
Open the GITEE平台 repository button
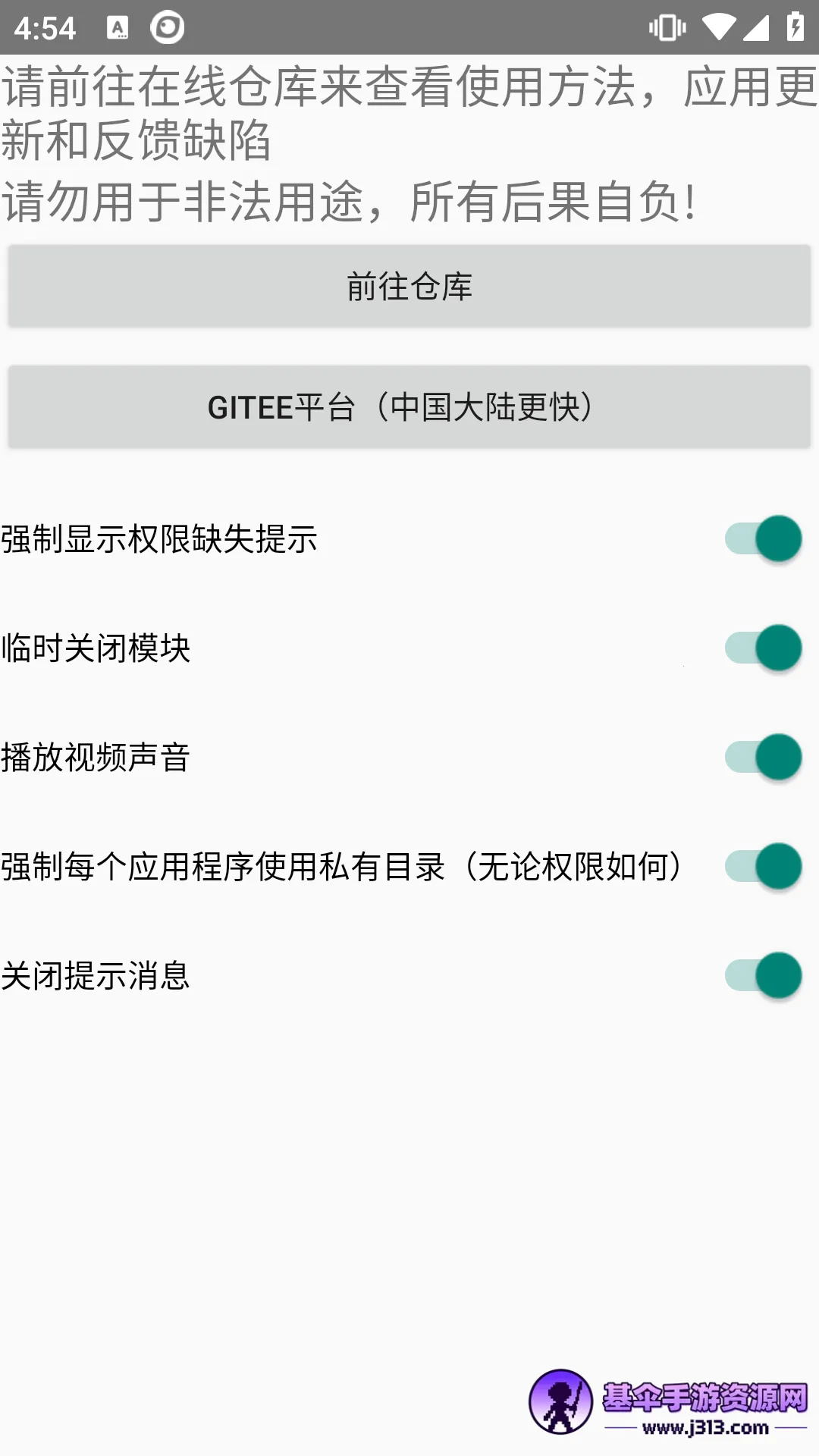[409, 407]
